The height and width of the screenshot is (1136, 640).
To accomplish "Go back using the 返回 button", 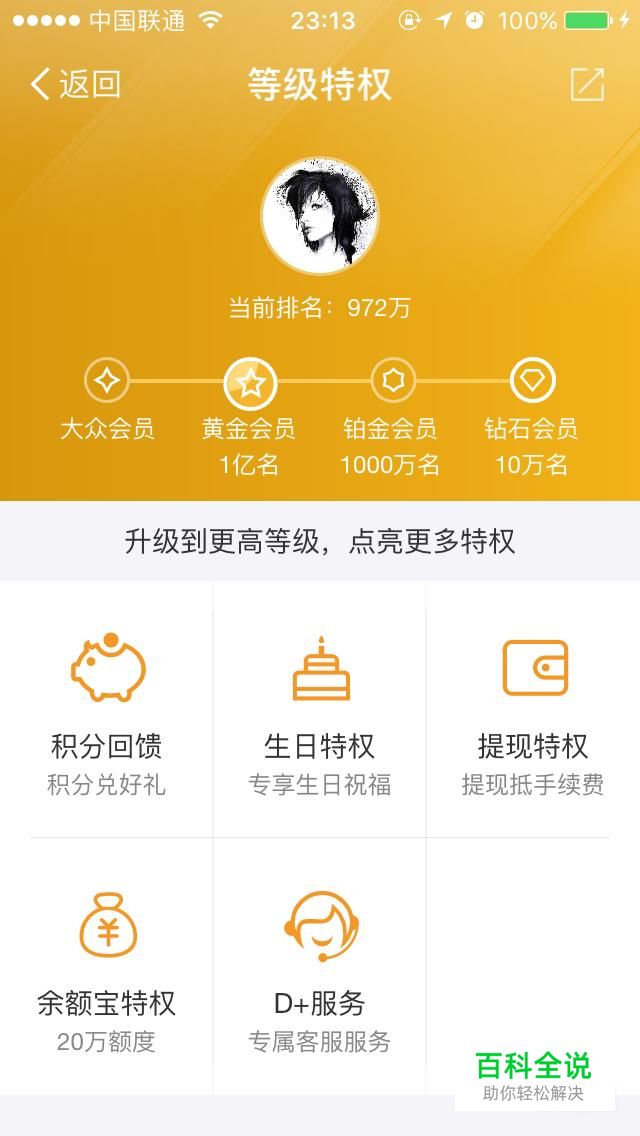I will (76, 85).
